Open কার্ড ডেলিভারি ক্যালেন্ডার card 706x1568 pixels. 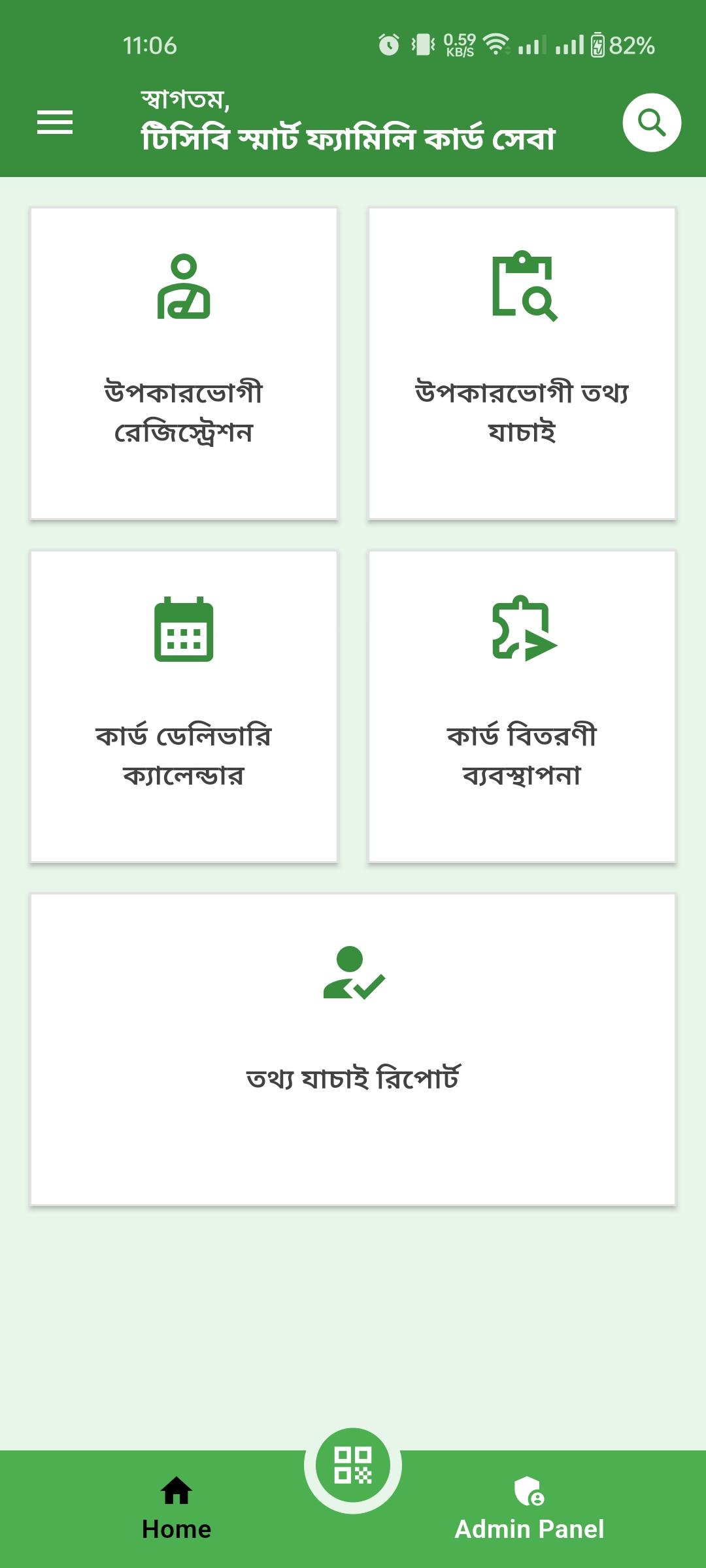tap(184, 707)
